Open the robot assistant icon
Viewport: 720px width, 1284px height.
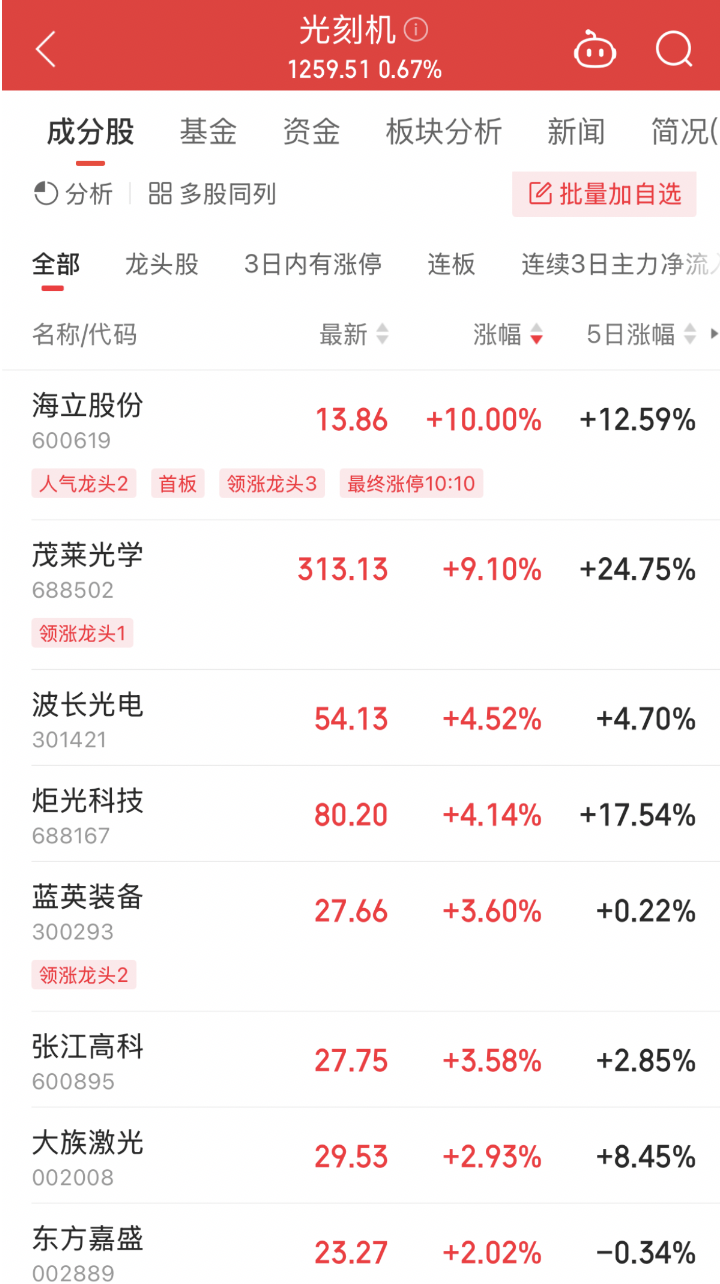pos(594,49)
